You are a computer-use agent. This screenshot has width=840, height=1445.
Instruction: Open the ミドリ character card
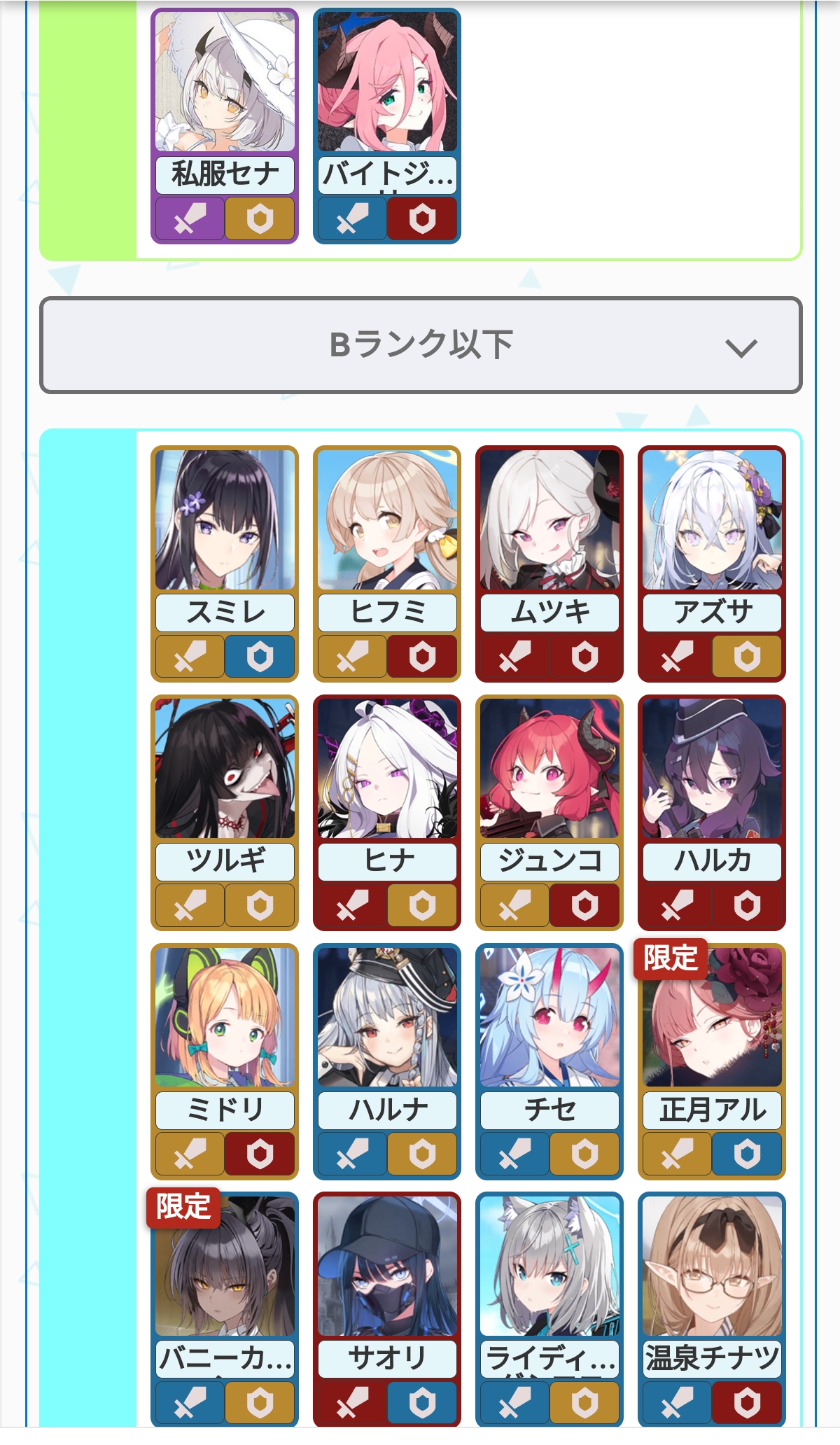click(225, 1036)
